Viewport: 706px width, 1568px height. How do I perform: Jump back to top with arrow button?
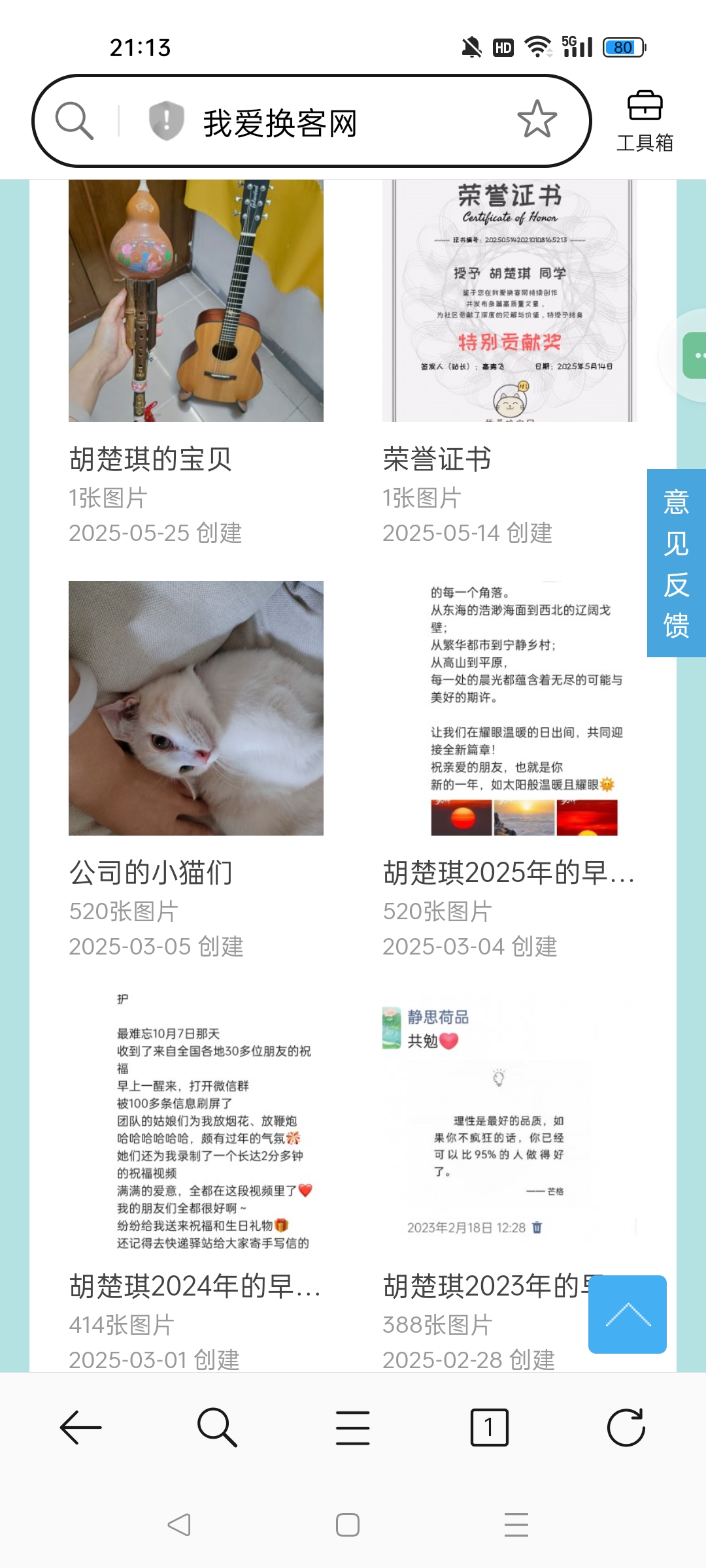point(628,1314)
